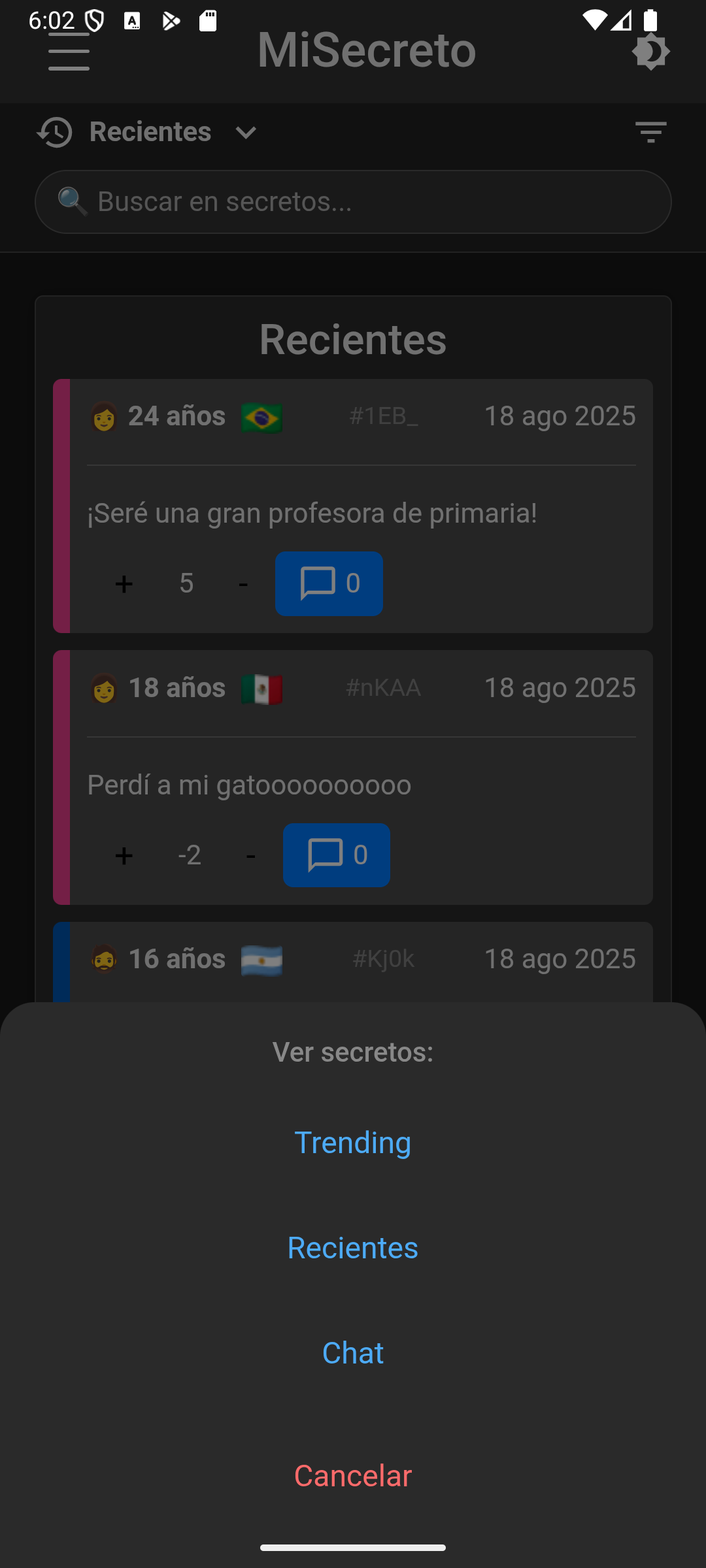Dismiss the sheet with Cancelar
This screenshot has width=706, height=1568.
click(x=353, y=1476)
